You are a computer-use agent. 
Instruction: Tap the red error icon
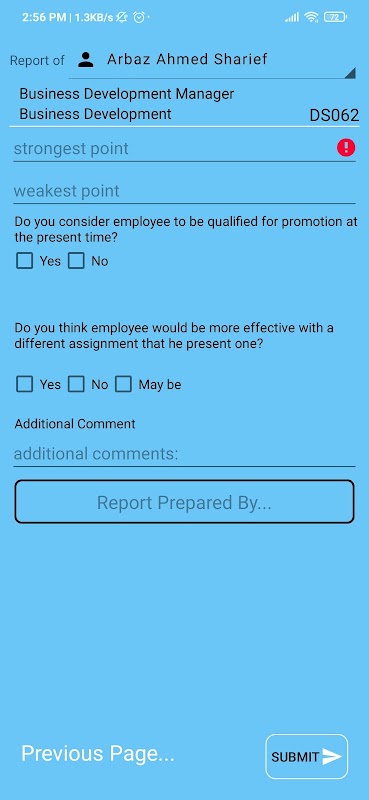point(346,148)
